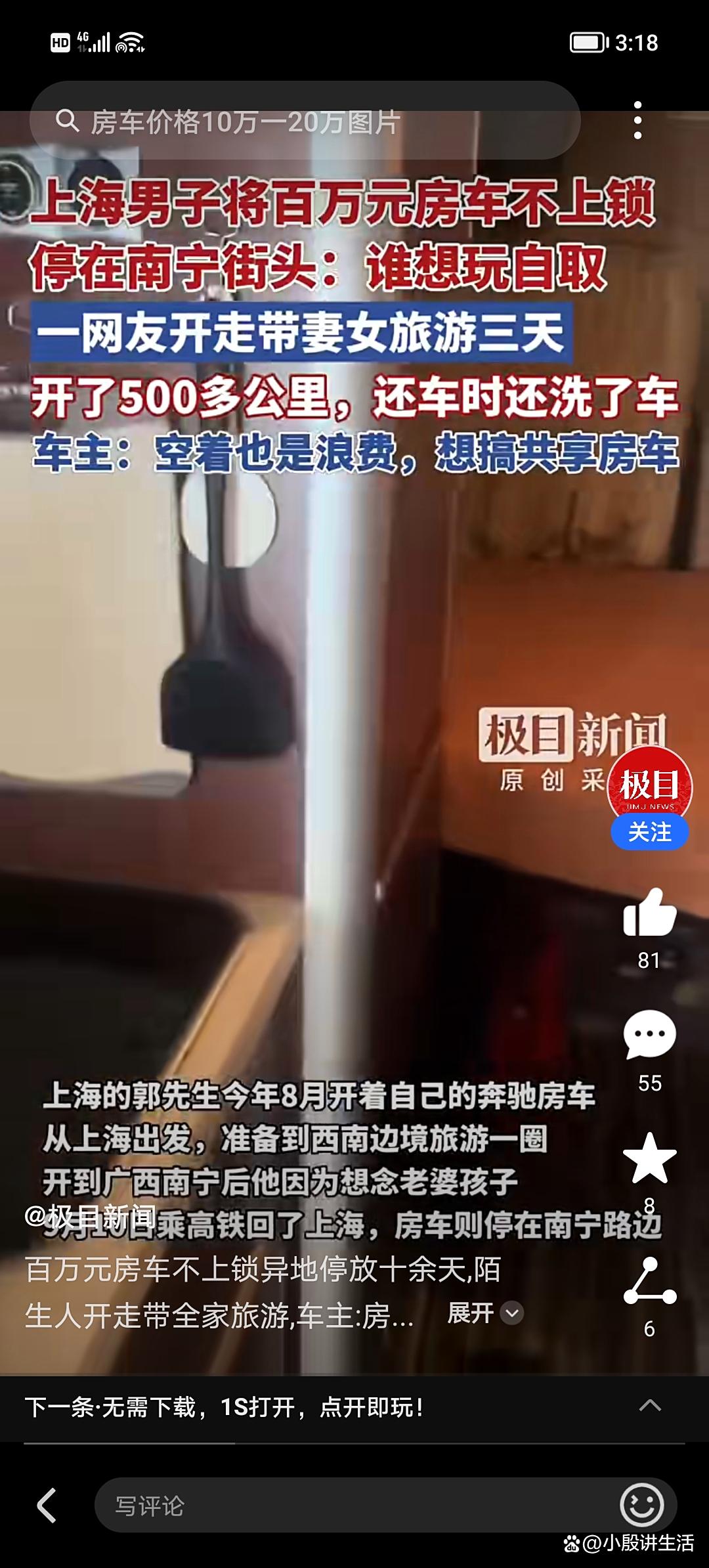
Task: Share this video
Action: pyautogui.click(x=650, y=1281)
